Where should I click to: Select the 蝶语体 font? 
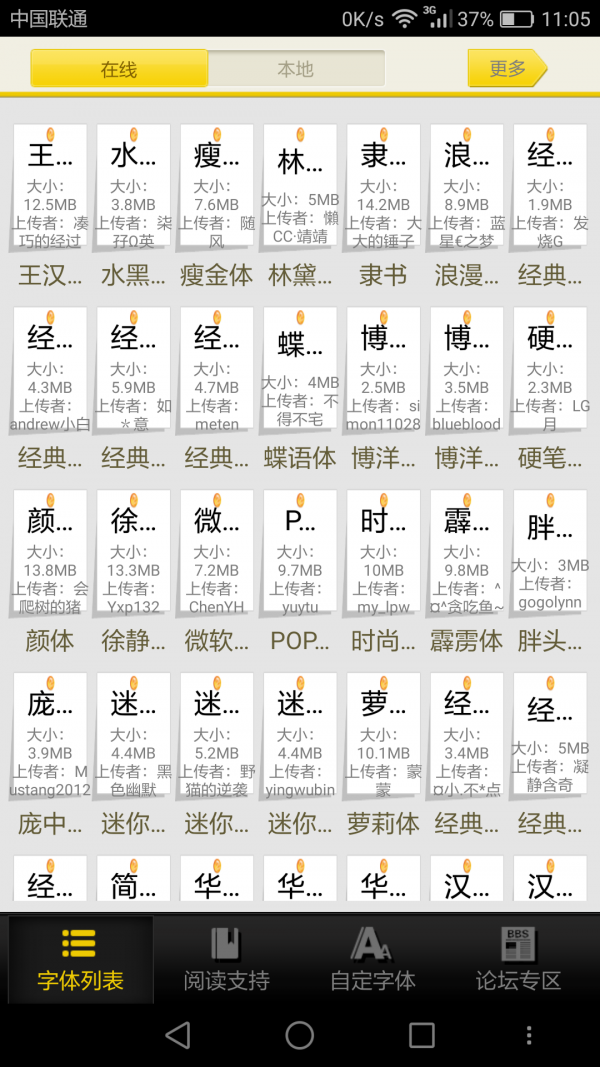pyautogui.click(x=300, y=375)
